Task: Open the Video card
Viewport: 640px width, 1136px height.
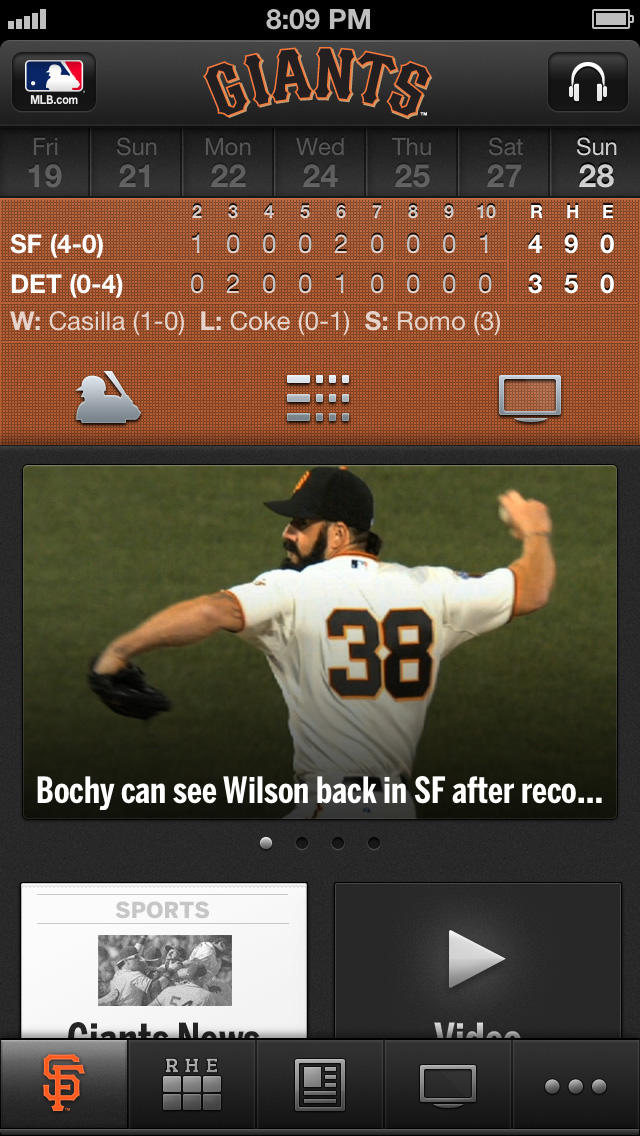Action: (x=477, y=960)
